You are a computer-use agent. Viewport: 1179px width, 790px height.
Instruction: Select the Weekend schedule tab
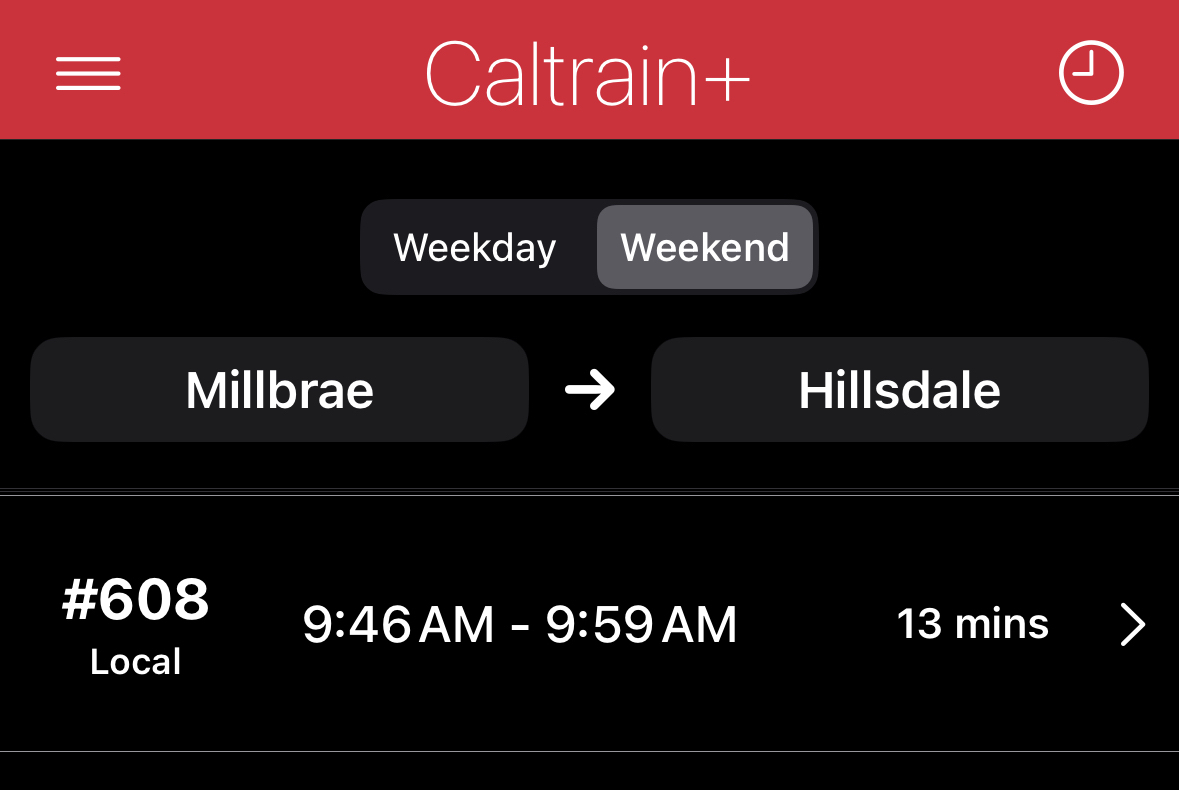pyautogui.click(x=704, y=247)
